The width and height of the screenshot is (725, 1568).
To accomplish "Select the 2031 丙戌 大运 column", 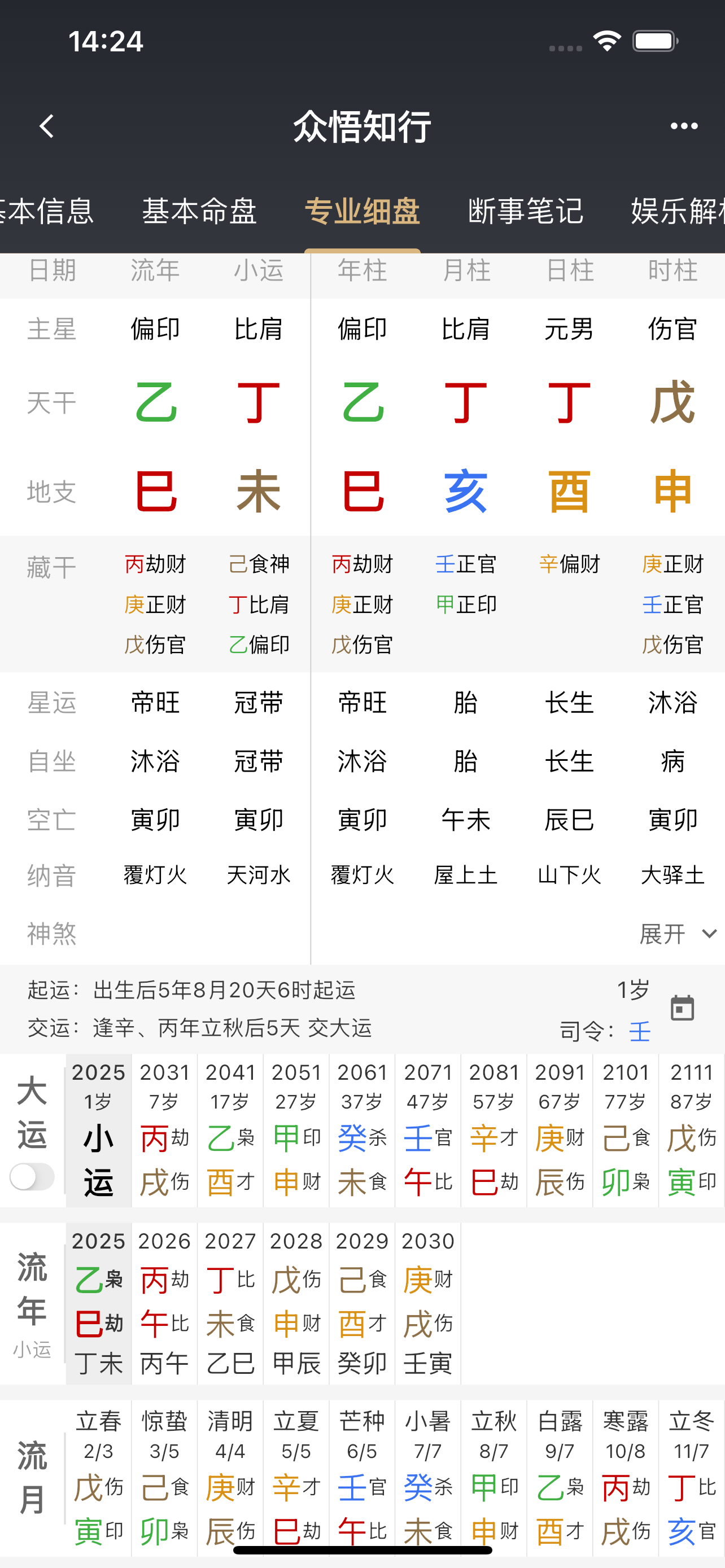I will (x=164, y=1130).
